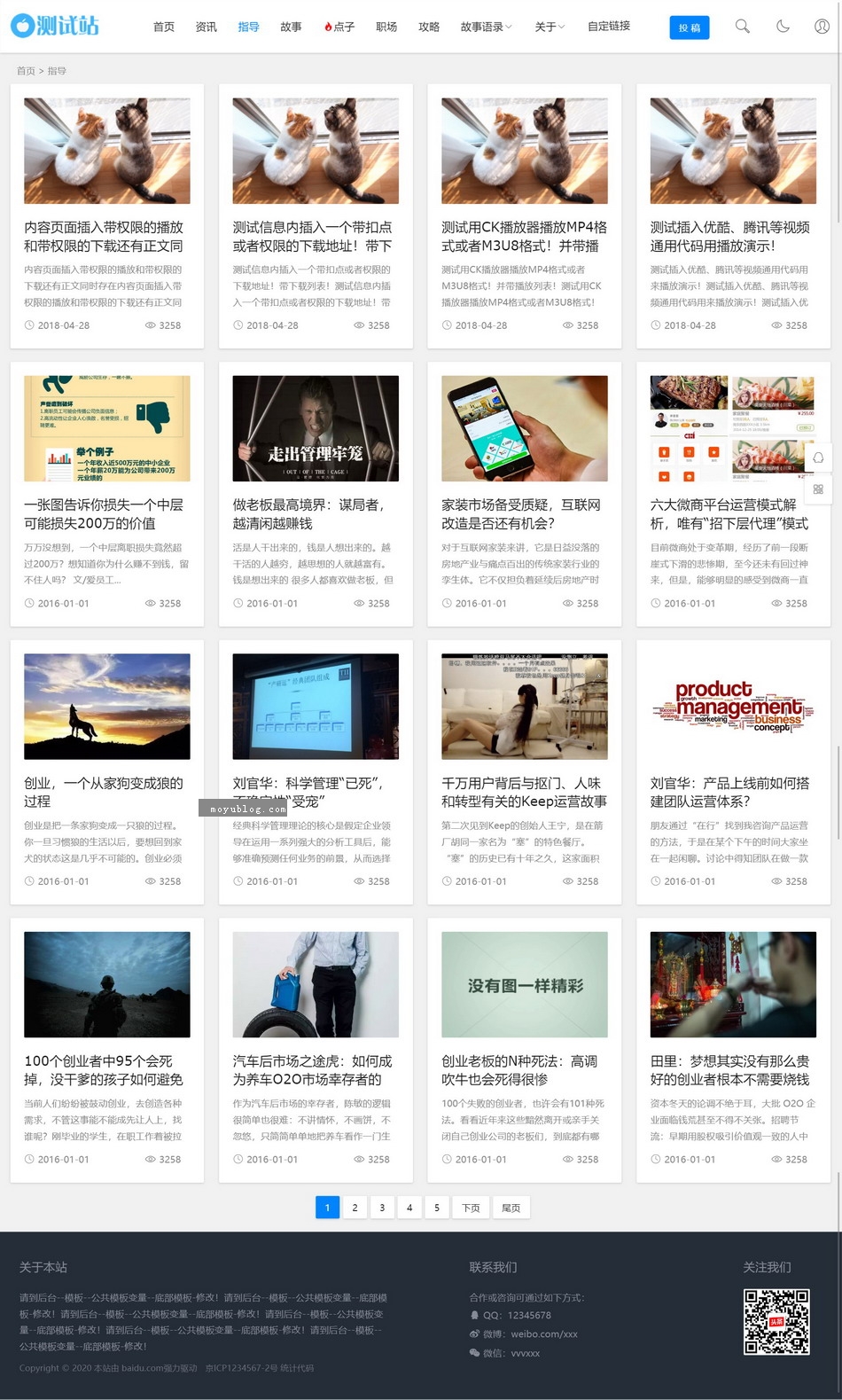Expand the 关于 dropdown menu
842x1400 pixels.
coord(550,27)
